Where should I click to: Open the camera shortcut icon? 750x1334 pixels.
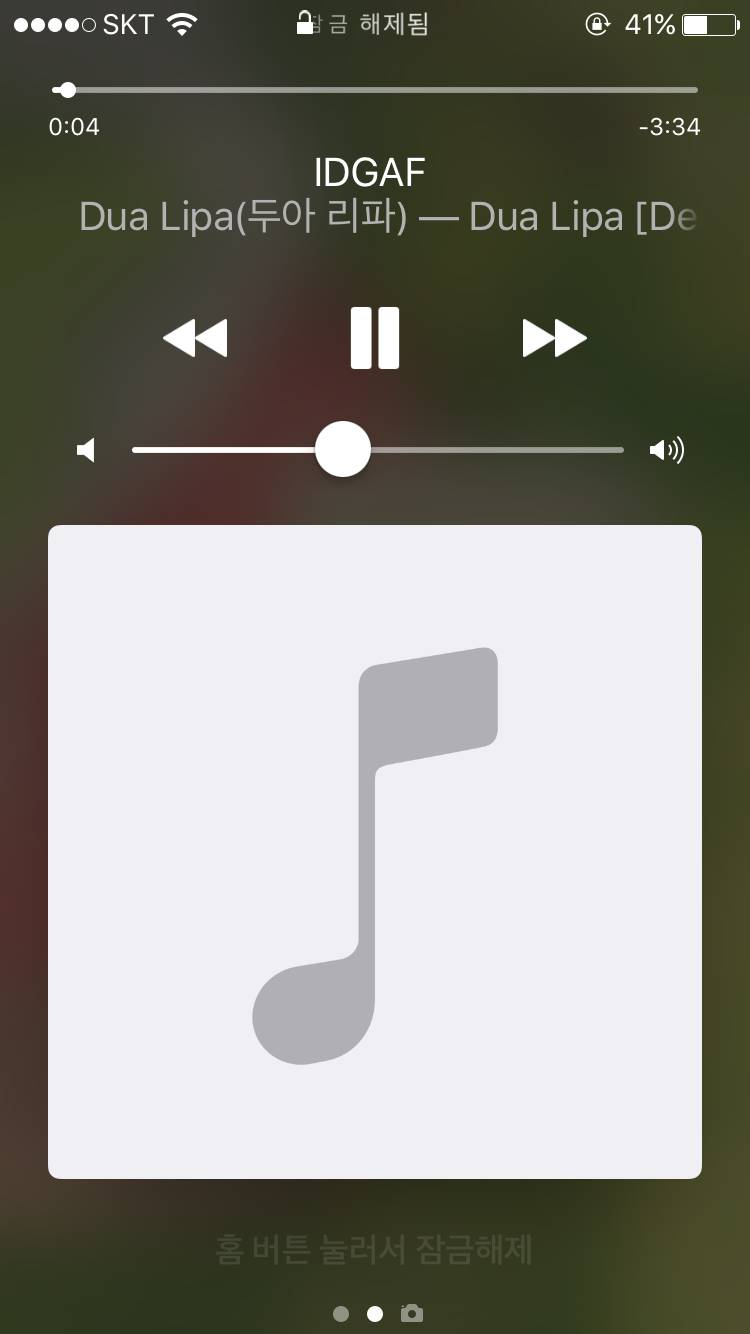[411, 1313]
